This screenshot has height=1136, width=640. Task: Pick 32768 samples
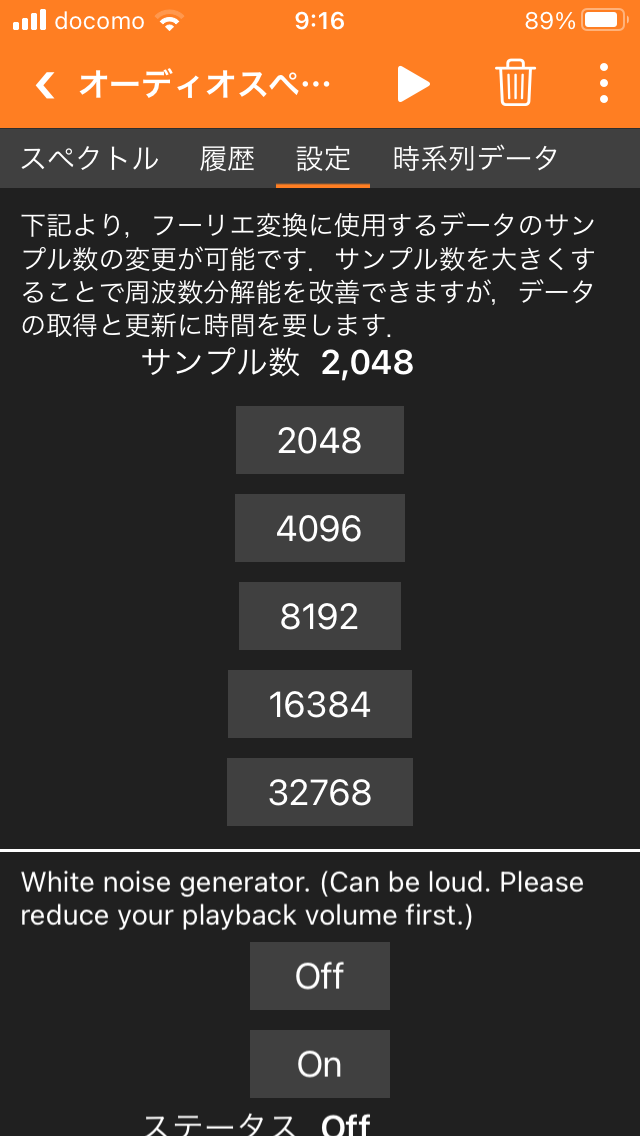(x=320, y=792)
